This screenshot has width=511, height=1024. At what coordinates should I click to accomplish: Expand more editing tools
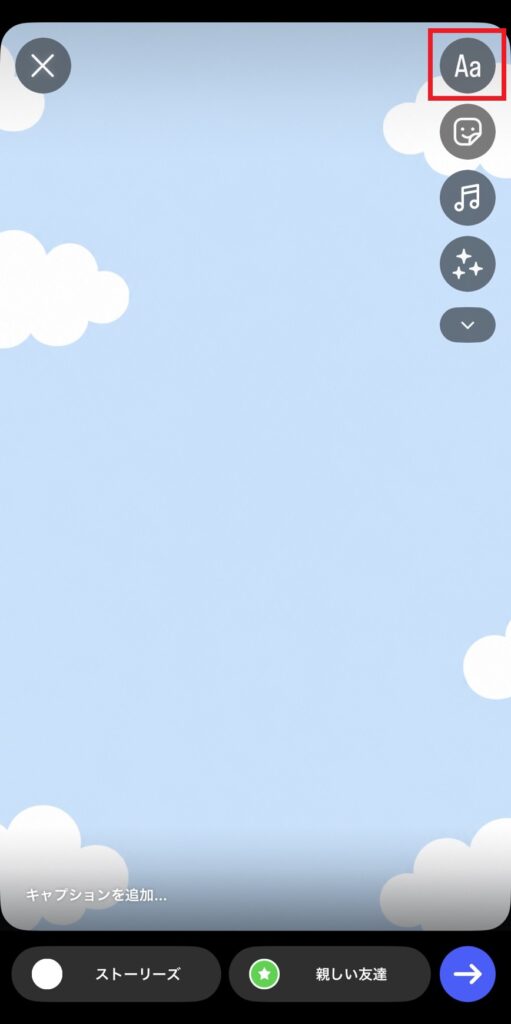pyautogui.click(x=467, y=325)
